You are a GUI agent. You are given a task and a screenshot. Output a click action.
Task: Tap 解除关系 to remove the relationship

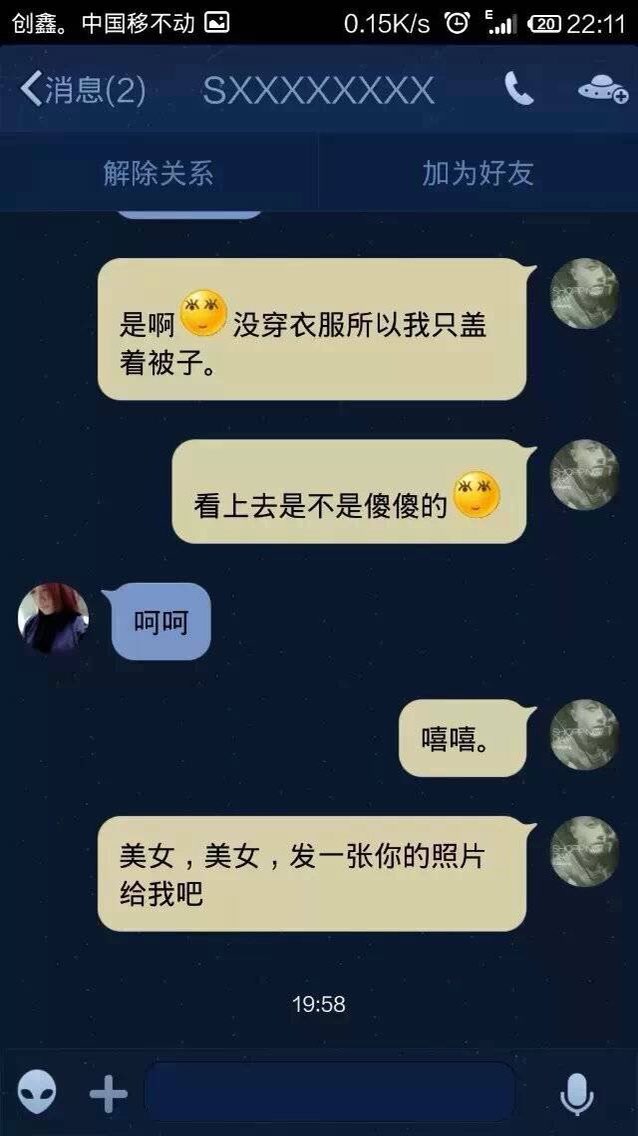[159, 173]
